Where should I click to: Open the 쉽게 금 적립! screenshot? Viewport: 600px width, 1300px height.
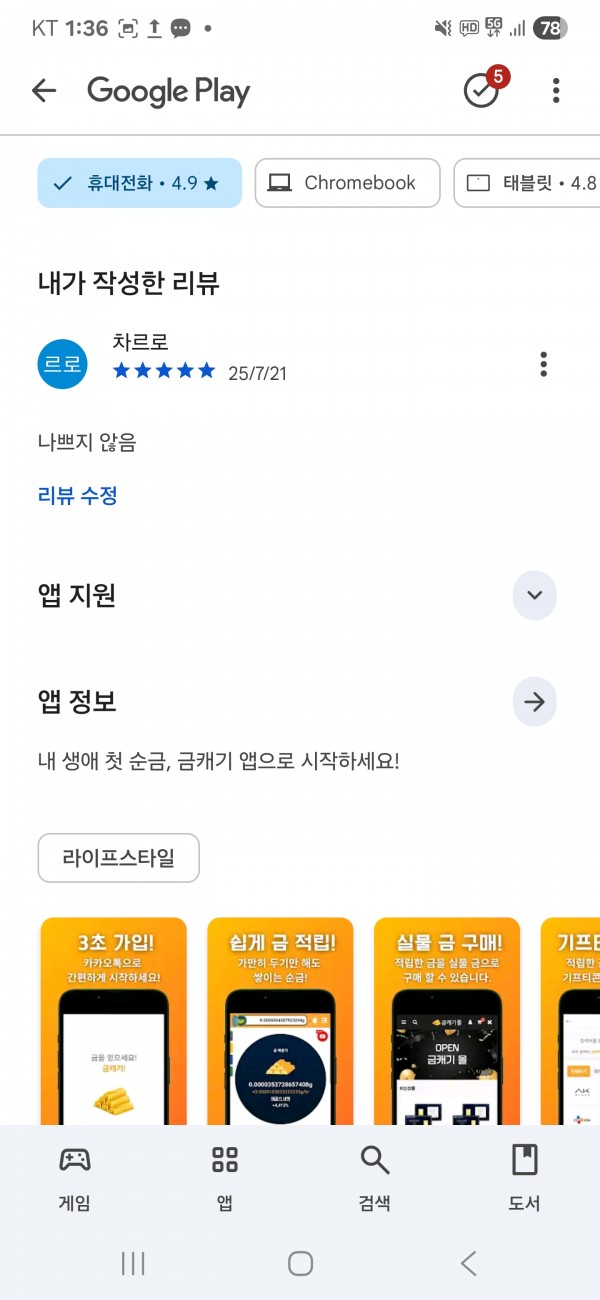[x=281, y=1020]
